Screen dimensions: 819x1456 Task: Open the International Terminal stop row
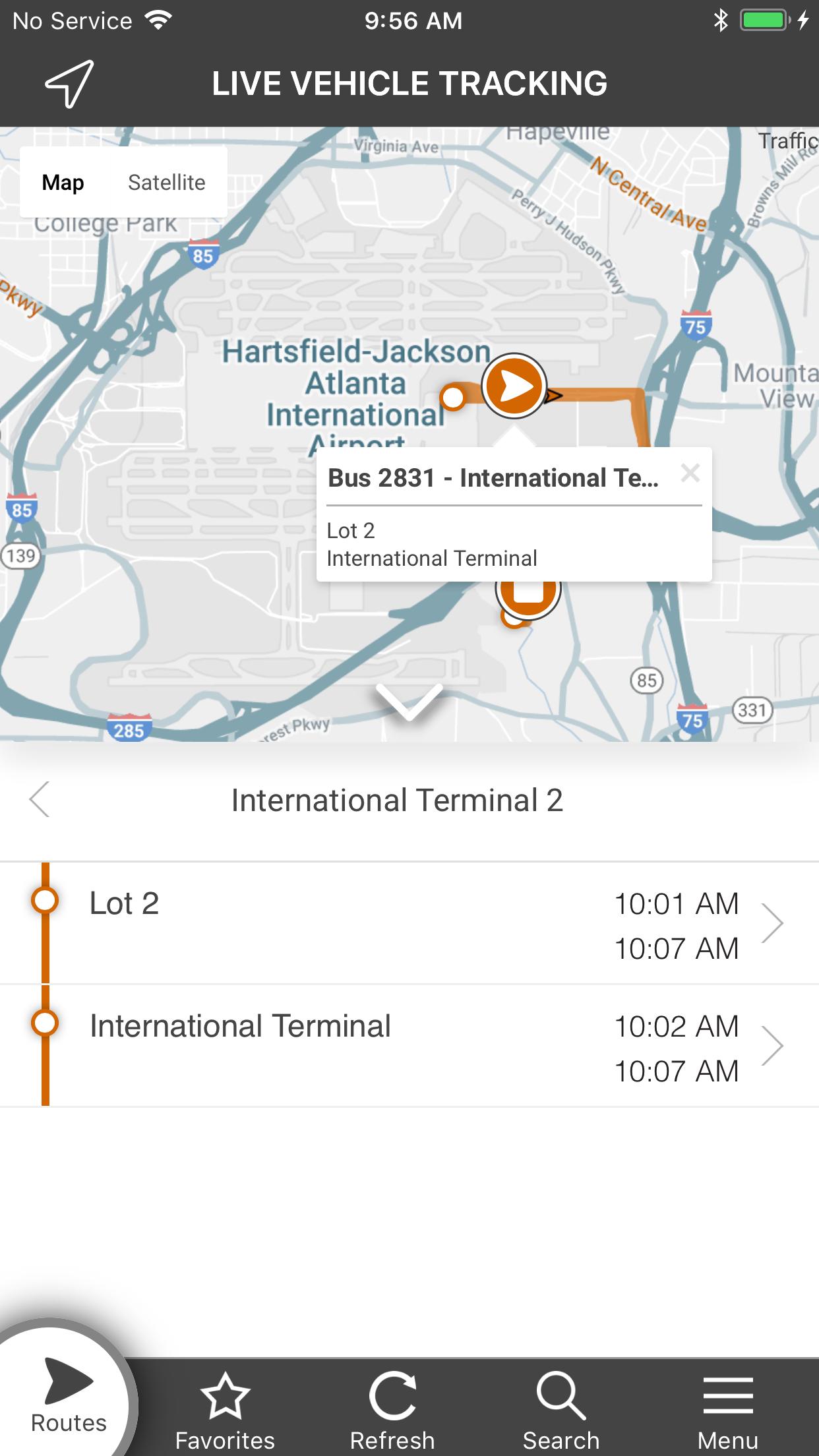click(x=409, y=1046)
